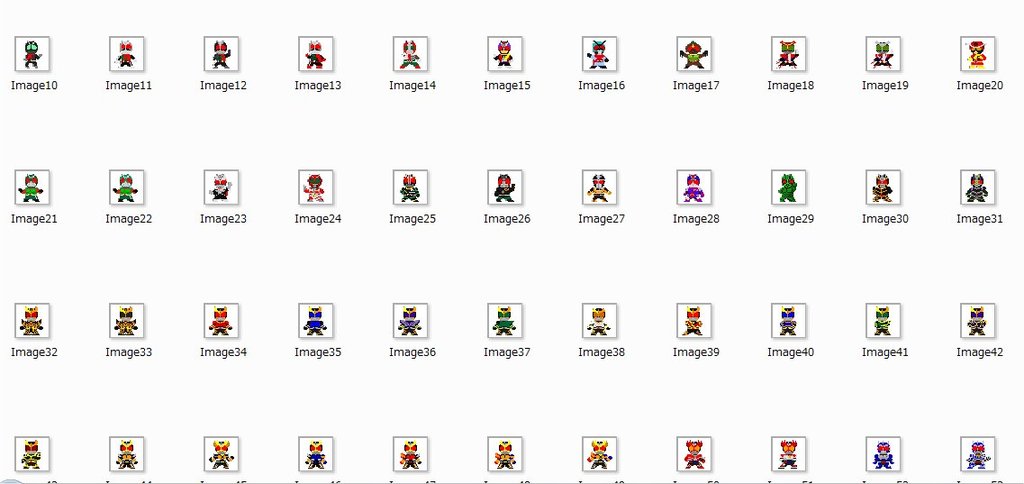Open the Image27 file
This screenshot has height=484, width=1024.
tap(601, 187)
